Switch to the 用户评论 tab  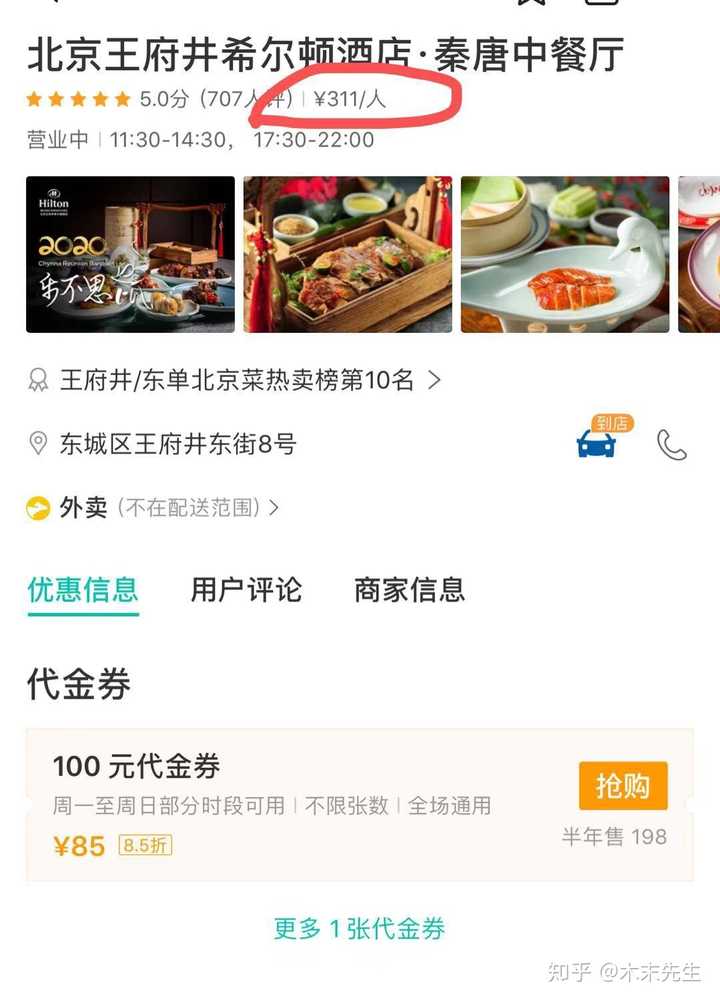(247, 591)
